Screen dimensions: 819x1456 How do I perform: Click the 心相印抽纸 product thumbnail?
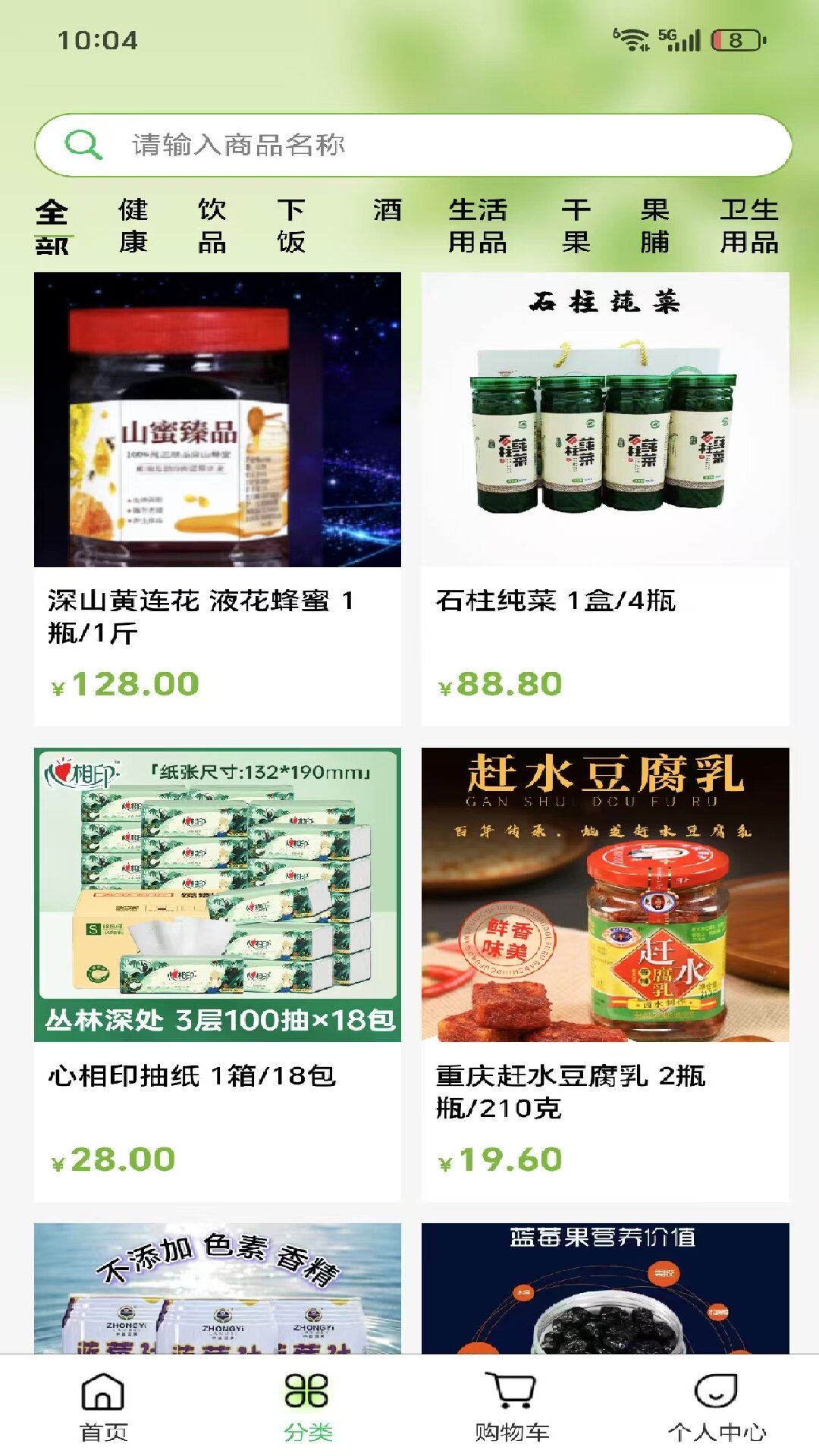(218, 895)
